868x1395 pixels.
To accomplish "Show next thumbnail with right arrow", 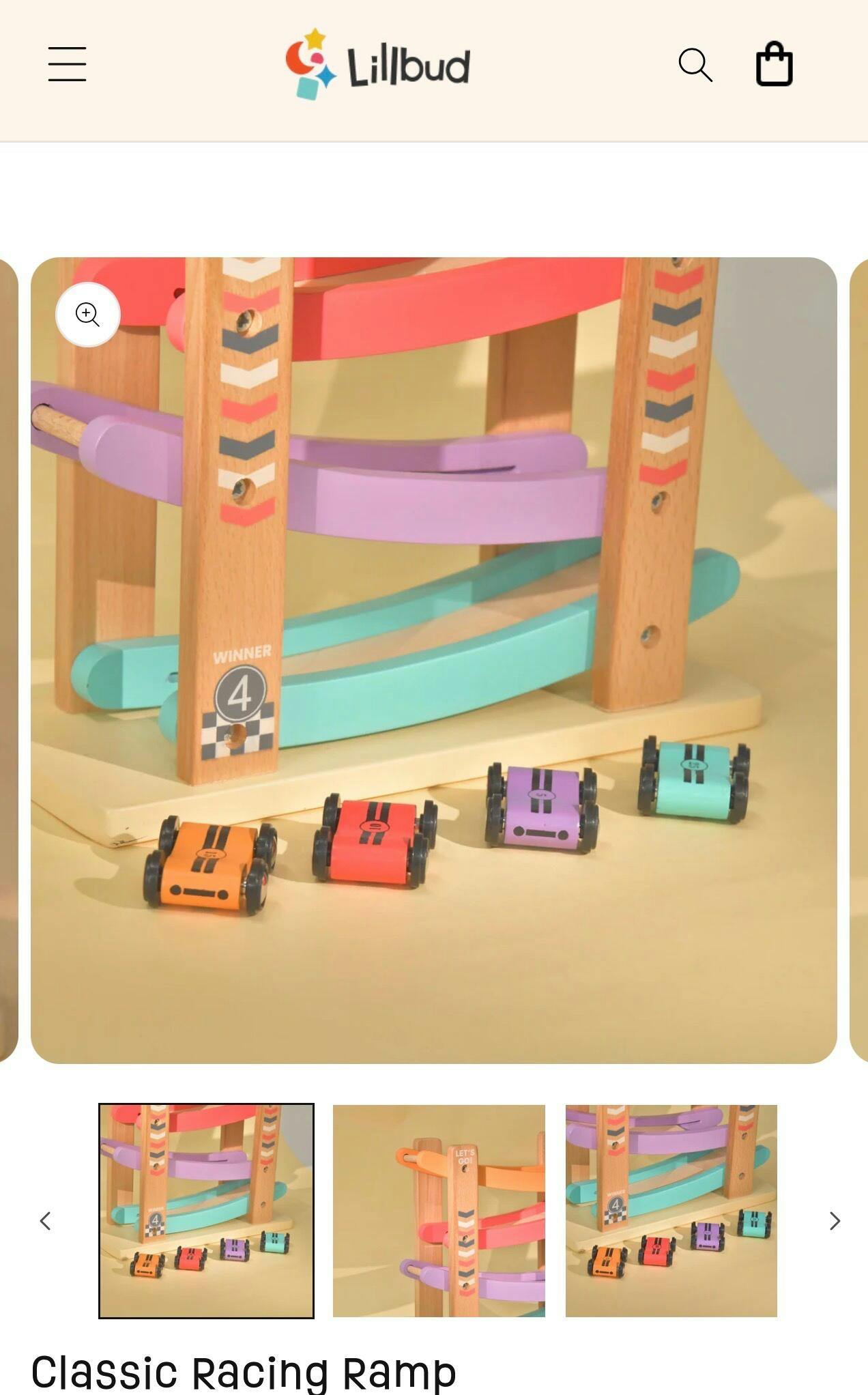I will pyautogui.click(x=835, y=1221).
